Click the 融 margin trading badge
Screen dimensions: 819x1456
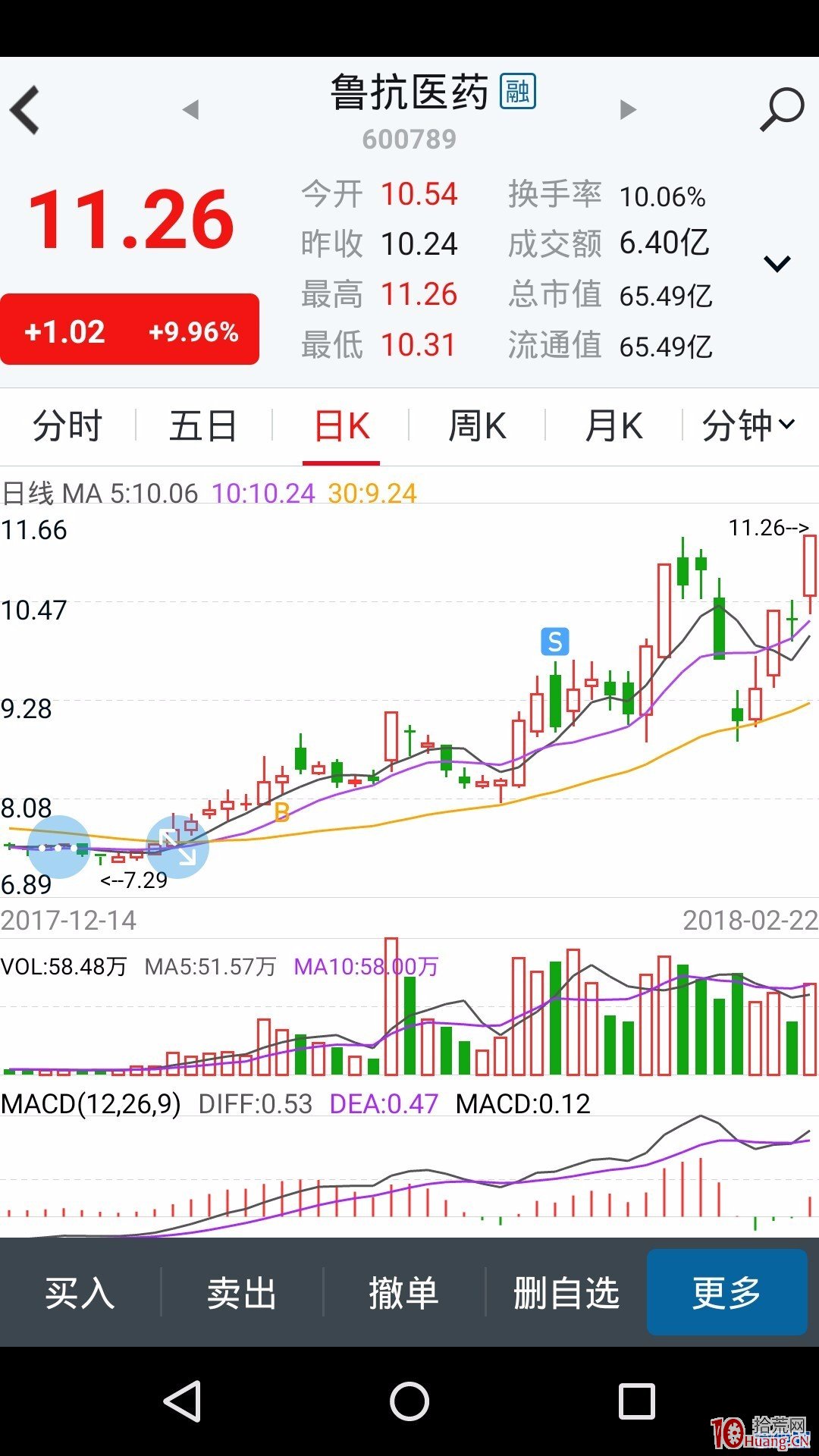pos(517,89)
